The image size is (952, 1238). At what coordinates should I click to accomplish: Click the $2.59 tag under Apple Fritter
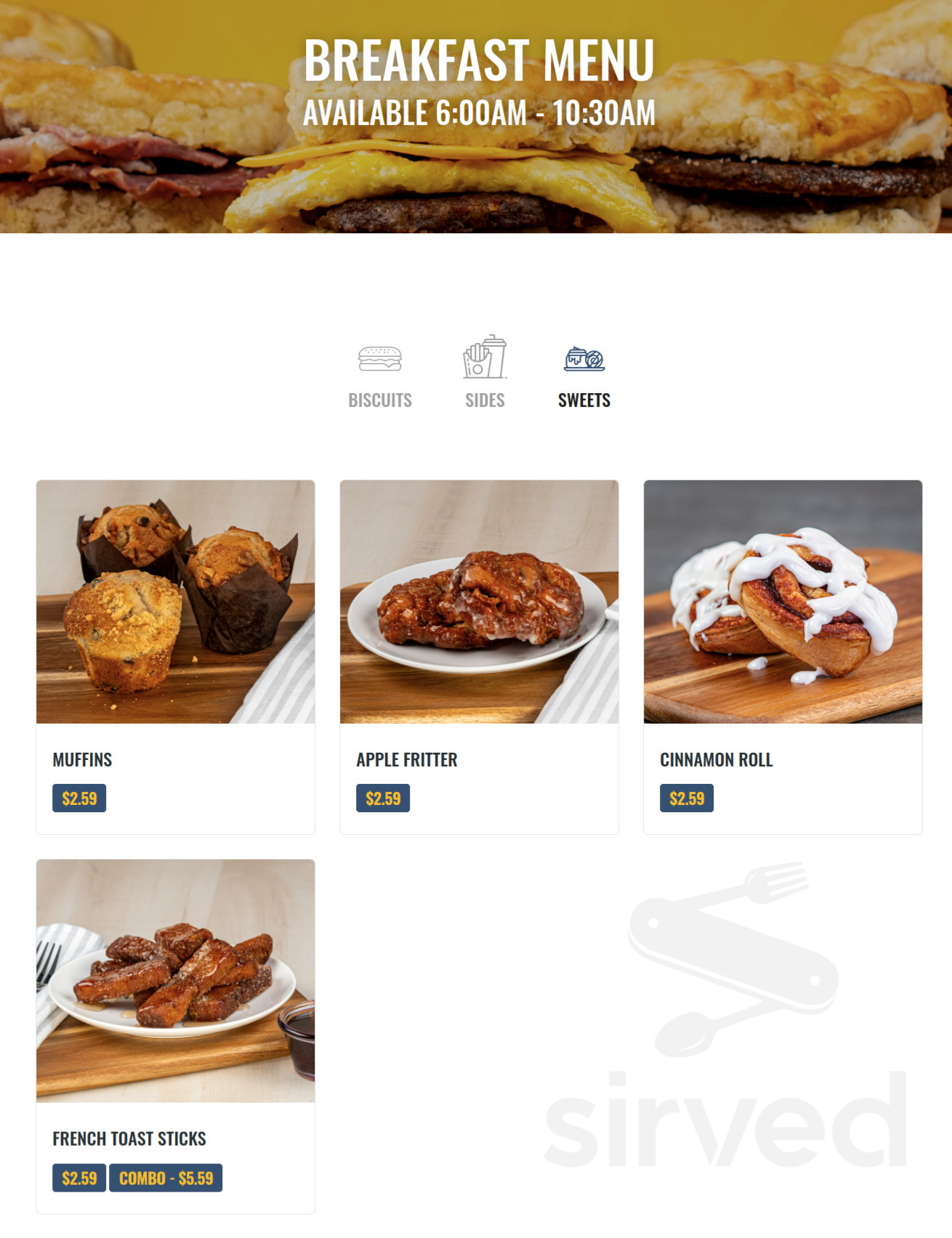point(383,798)
